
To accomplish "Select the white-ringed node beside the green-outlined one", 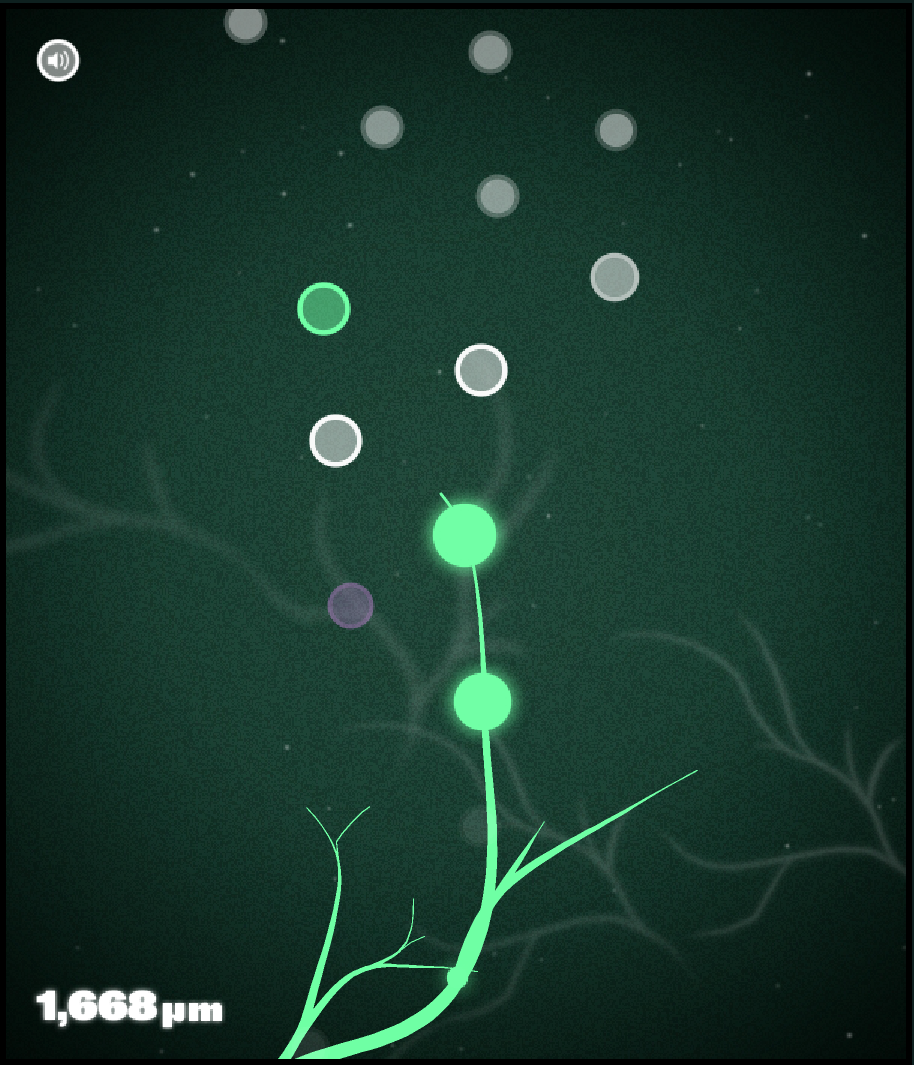I will click(x=481, y=370).
